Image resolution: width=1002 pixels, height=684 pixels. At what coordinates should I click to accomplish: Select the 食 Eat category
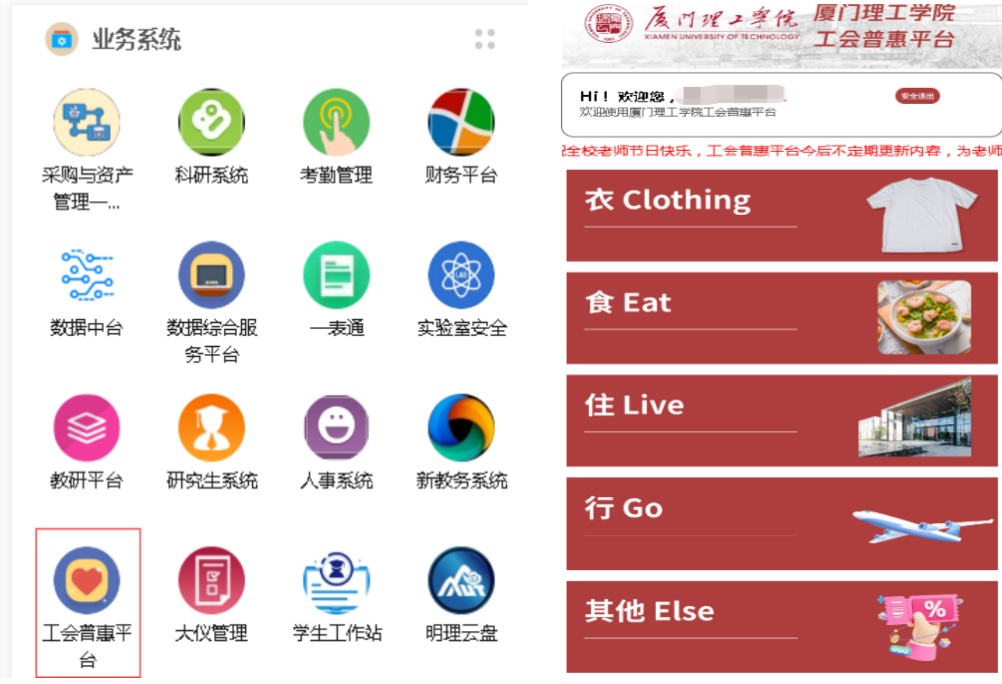(782, 317)
